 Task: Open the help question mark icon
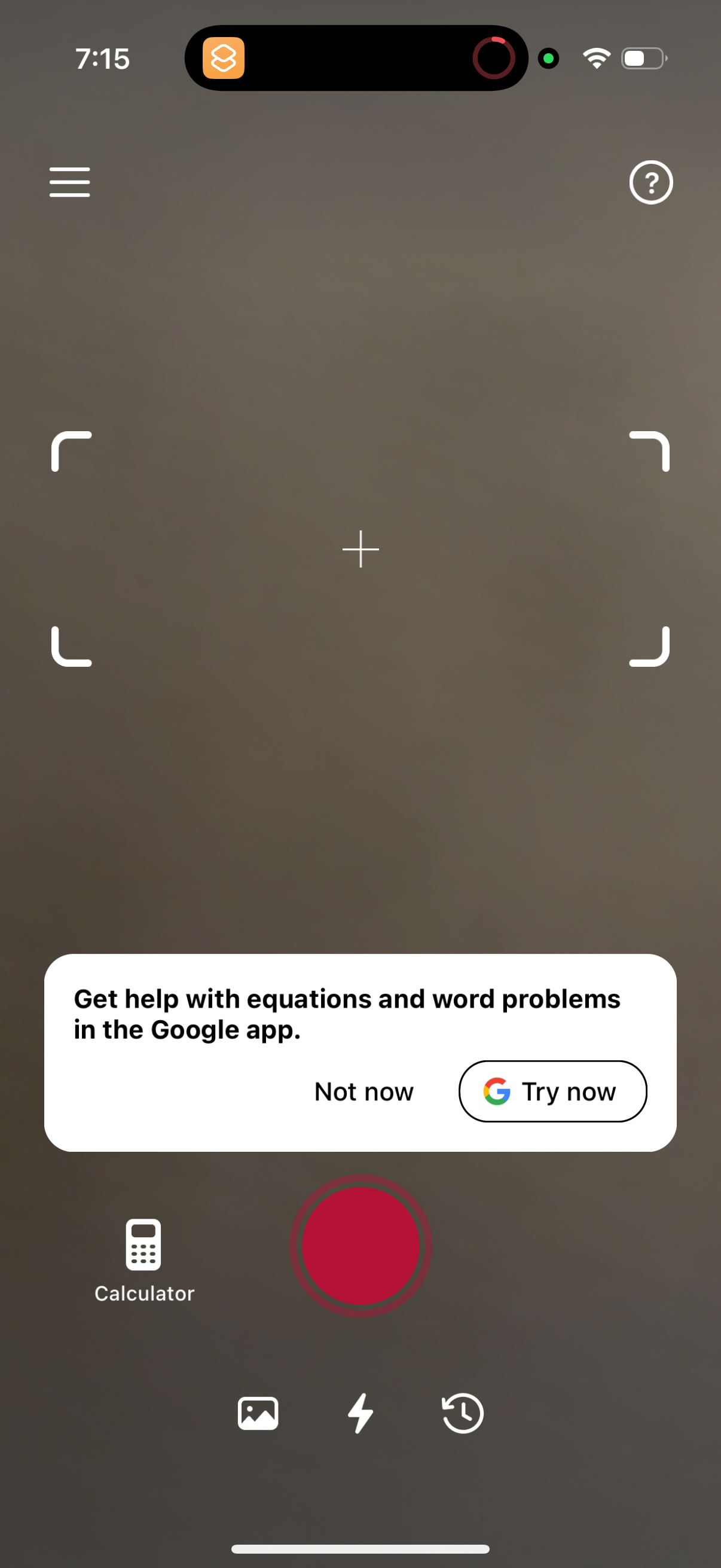[651, 182]
